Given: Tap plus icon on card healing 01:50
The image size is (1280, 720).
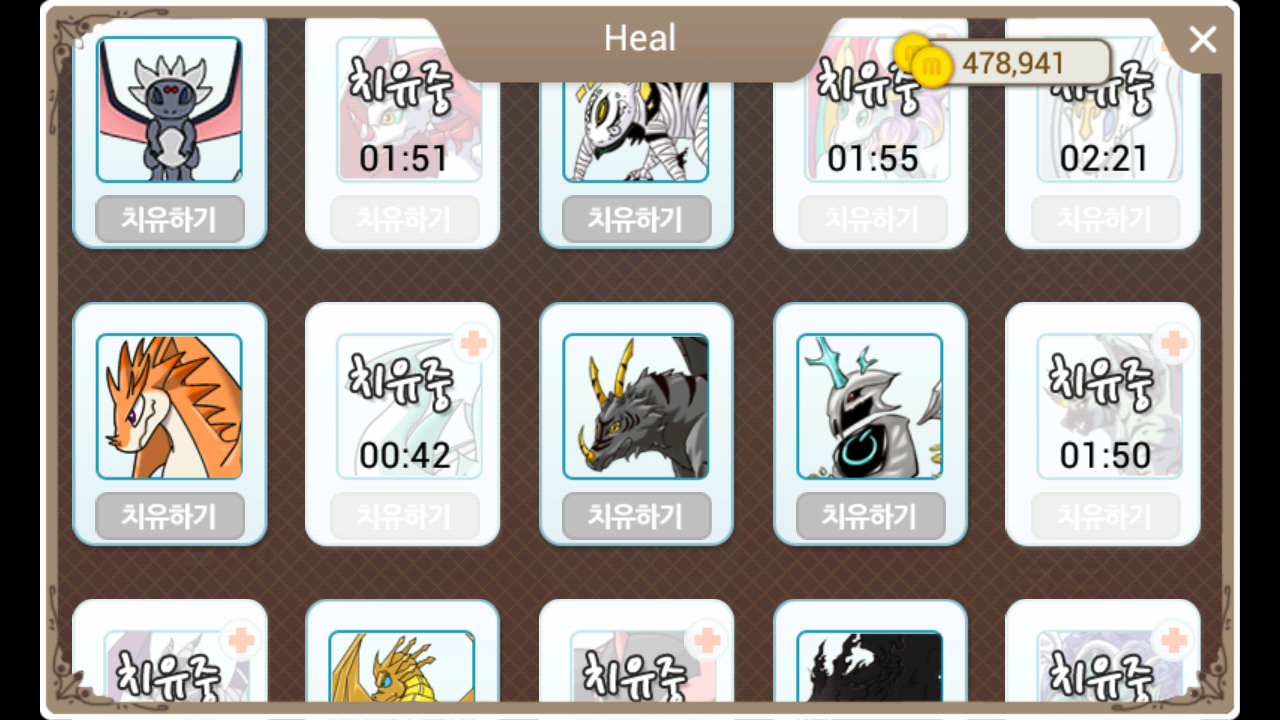Looking at the screenshot, I should [1174, 344].
